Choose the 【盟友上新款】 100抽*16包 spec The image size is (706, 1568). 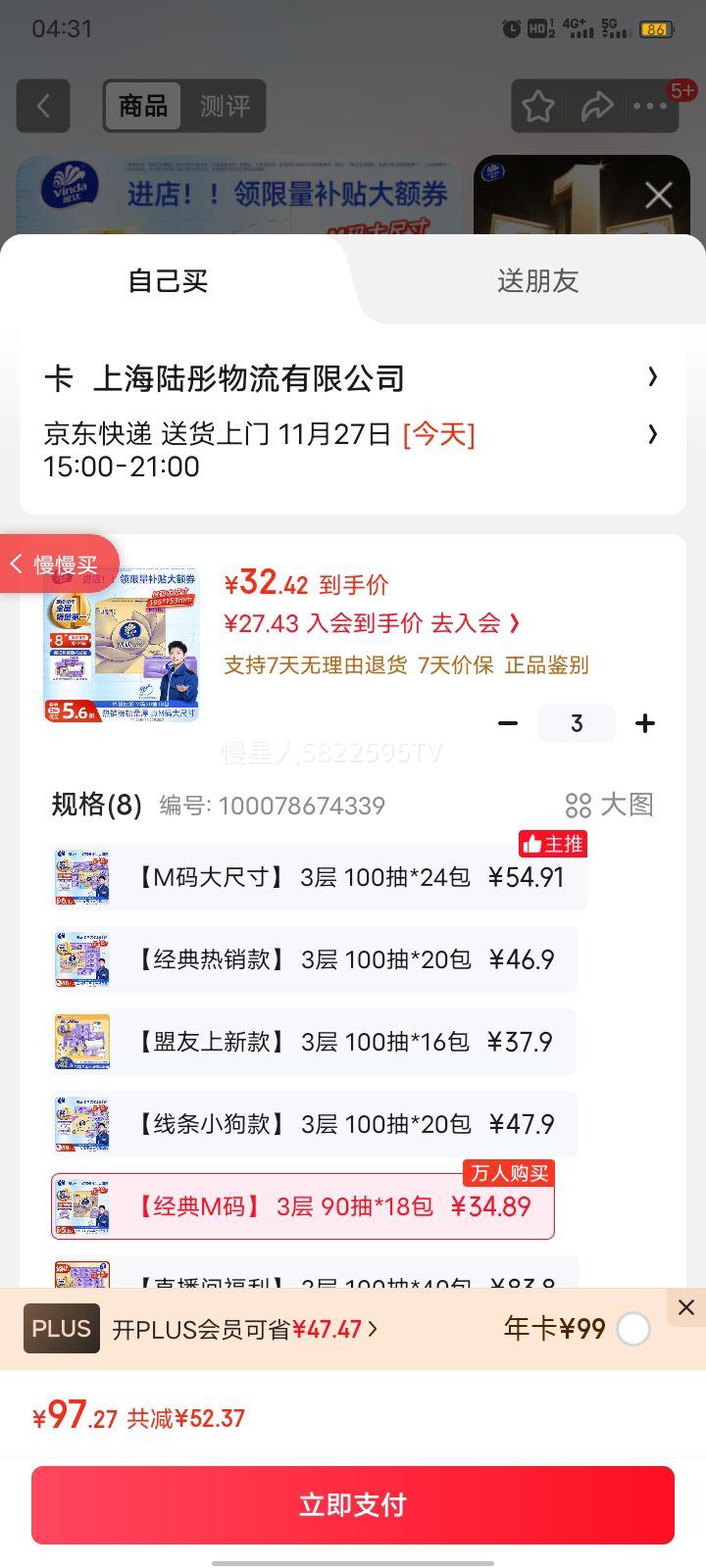(314, 1042)
